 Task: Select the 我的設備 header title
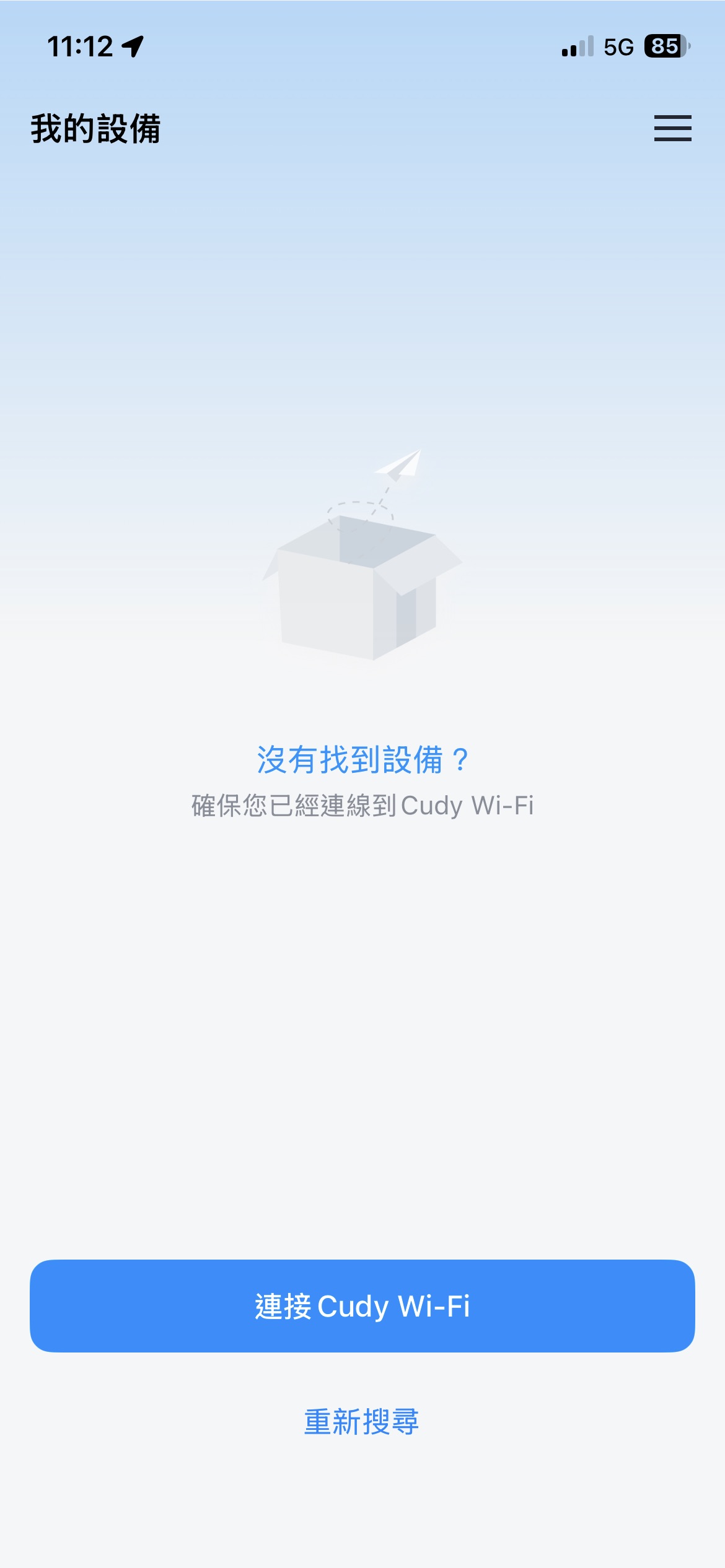pos(97,129)
